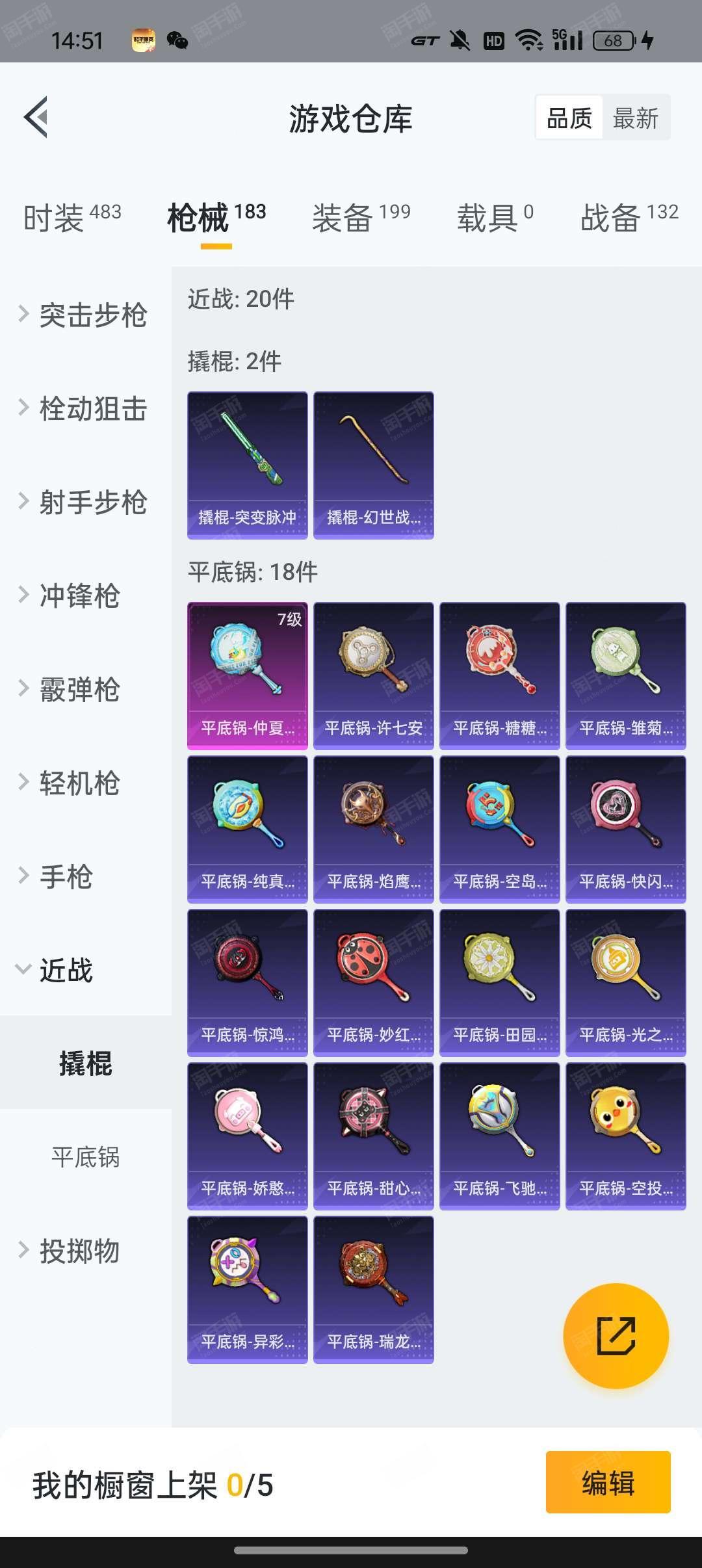Open the level 7 平底锅-仲夏 item
This screenshot has height=1568, width=702.
click(248, 675)
